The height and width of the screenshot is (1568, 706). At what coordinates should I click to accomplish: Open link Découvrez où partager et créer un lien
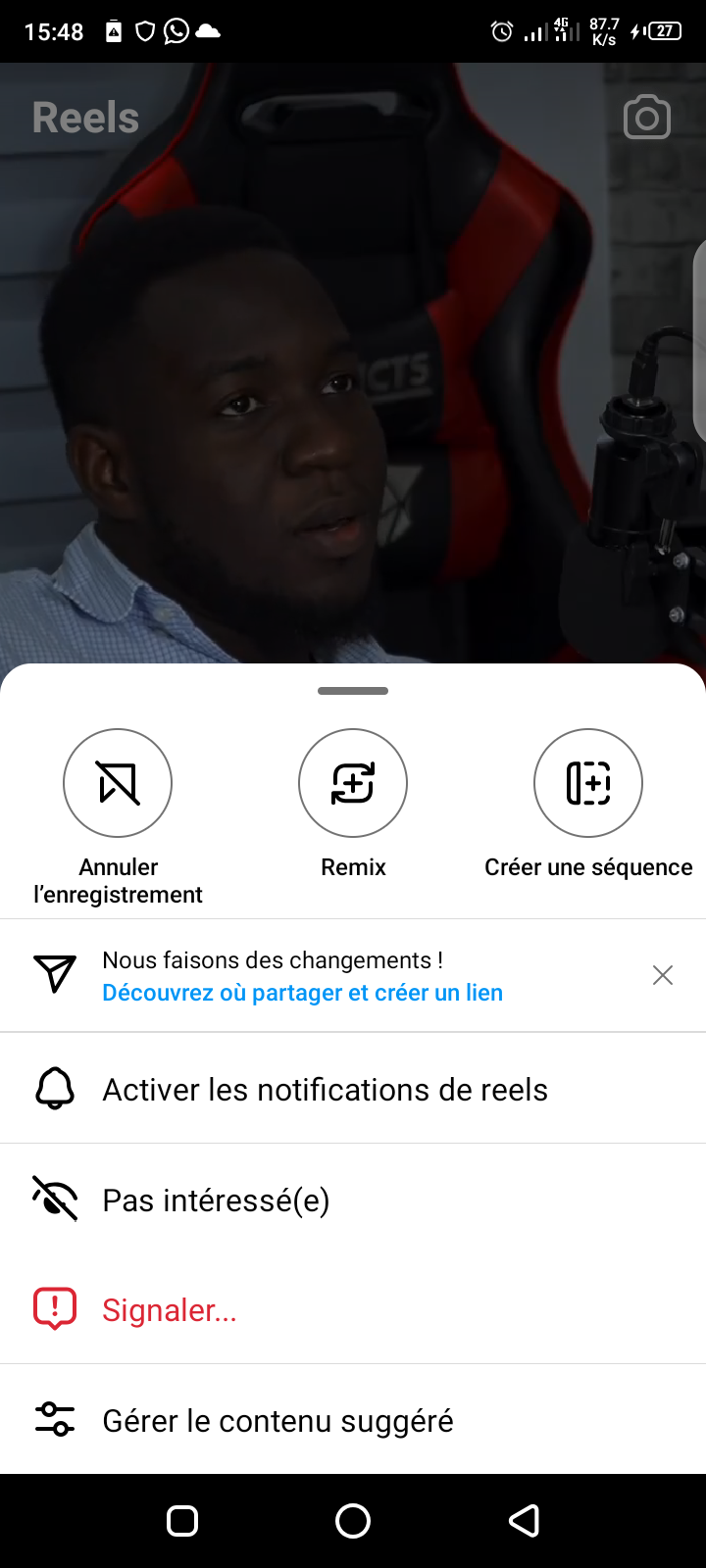point(302,993)
